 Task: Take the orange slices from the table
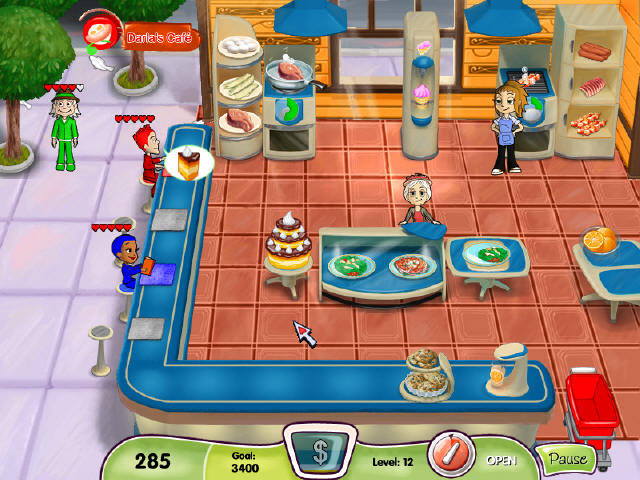click(601, 241)
